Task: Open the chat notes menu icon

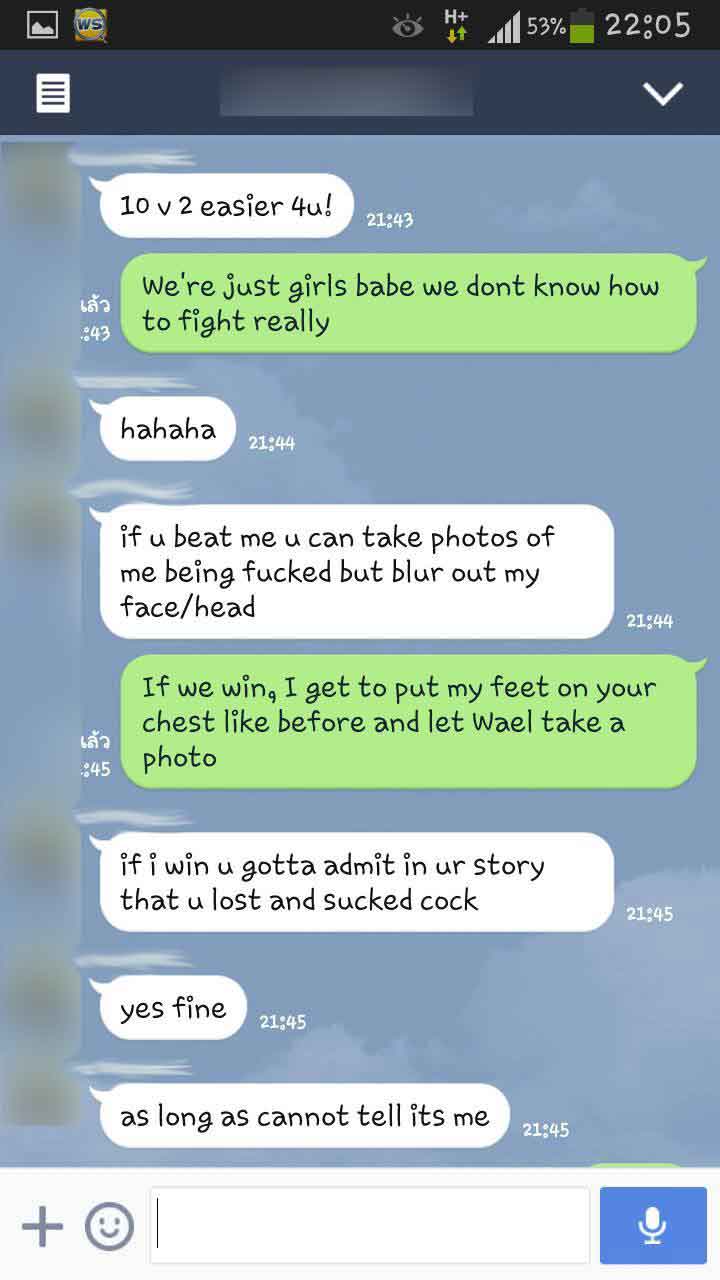Action: tap(53, 94)
